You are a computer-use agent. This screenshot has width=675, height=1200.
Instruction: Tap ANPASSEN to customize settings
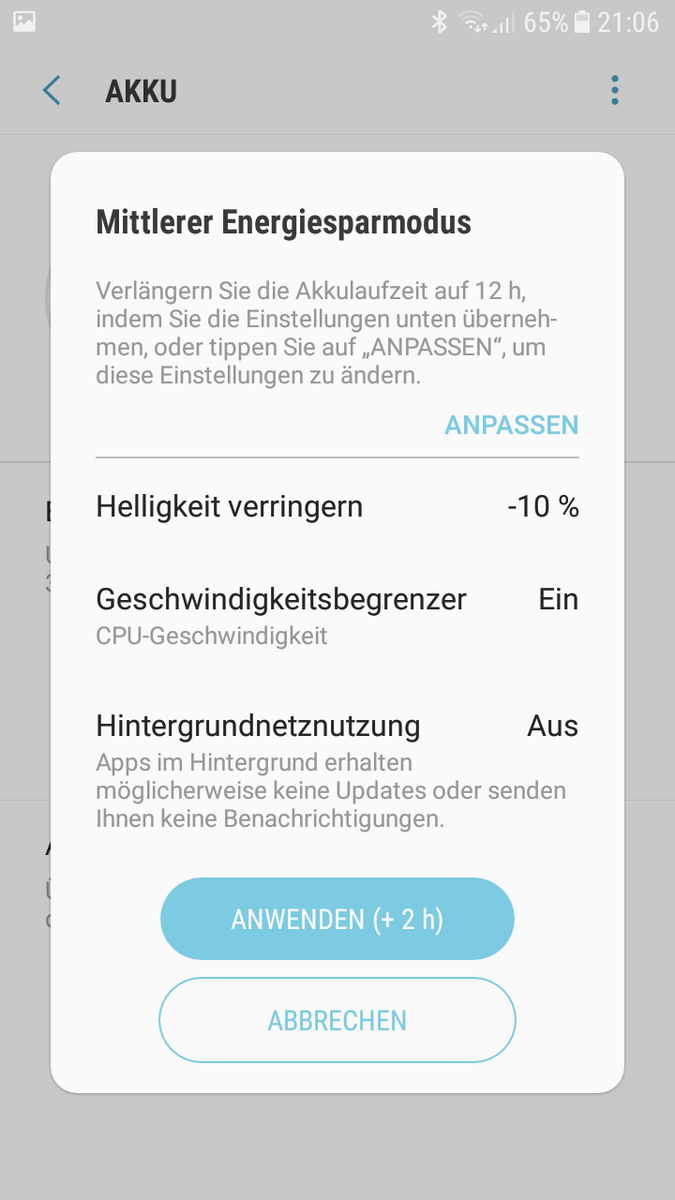511,425
